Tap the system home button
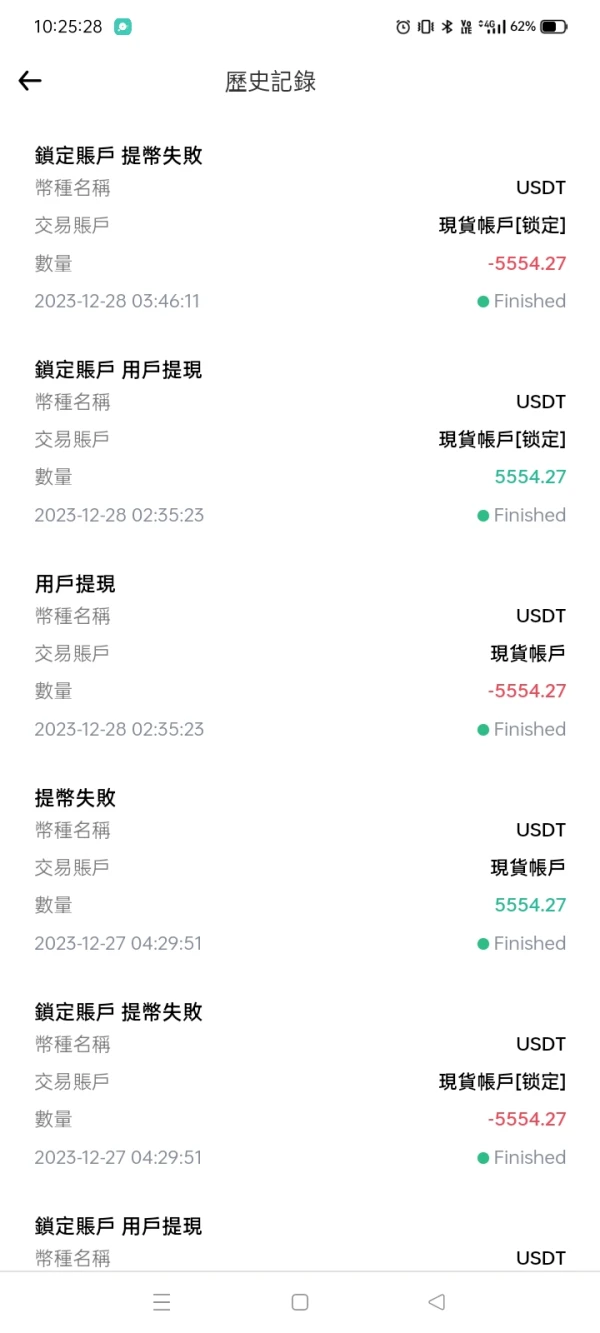The height and width of the screenshot is (1333, 600). pos(299,1302)
